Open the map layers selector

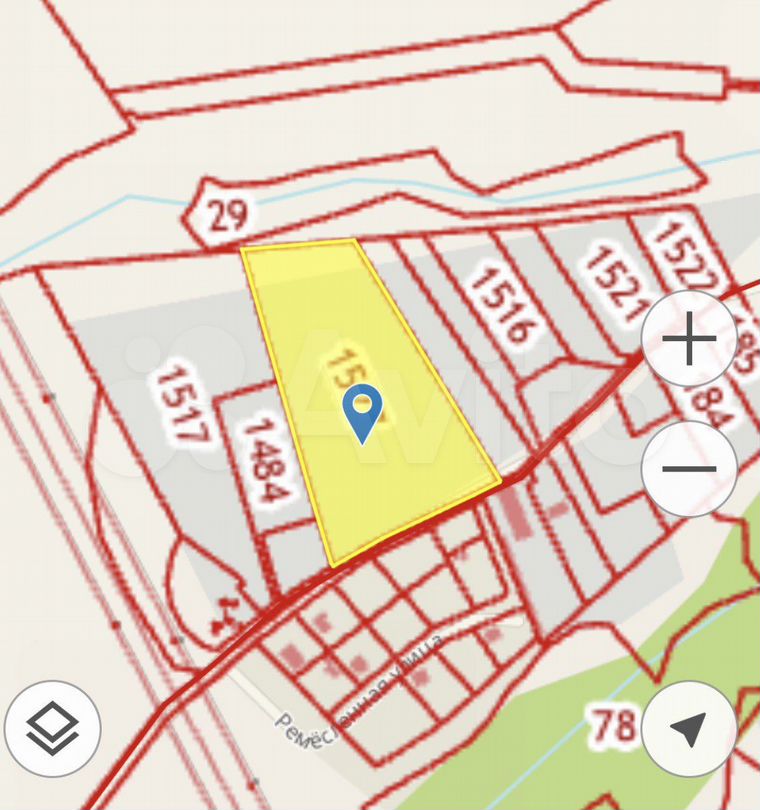pyautogui.click(x=52, y=728)
